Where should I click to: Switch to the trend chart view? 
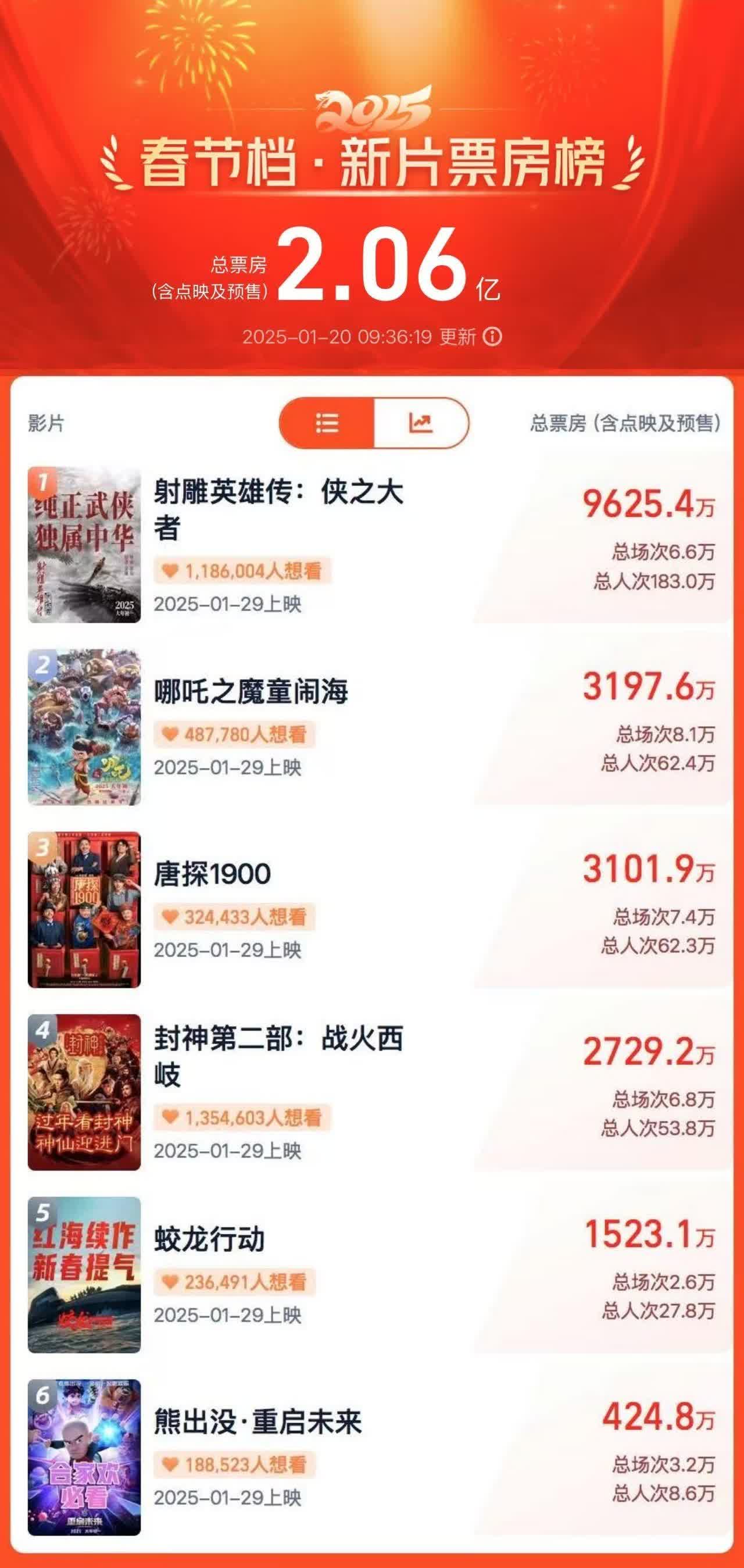tap(420, 423)
